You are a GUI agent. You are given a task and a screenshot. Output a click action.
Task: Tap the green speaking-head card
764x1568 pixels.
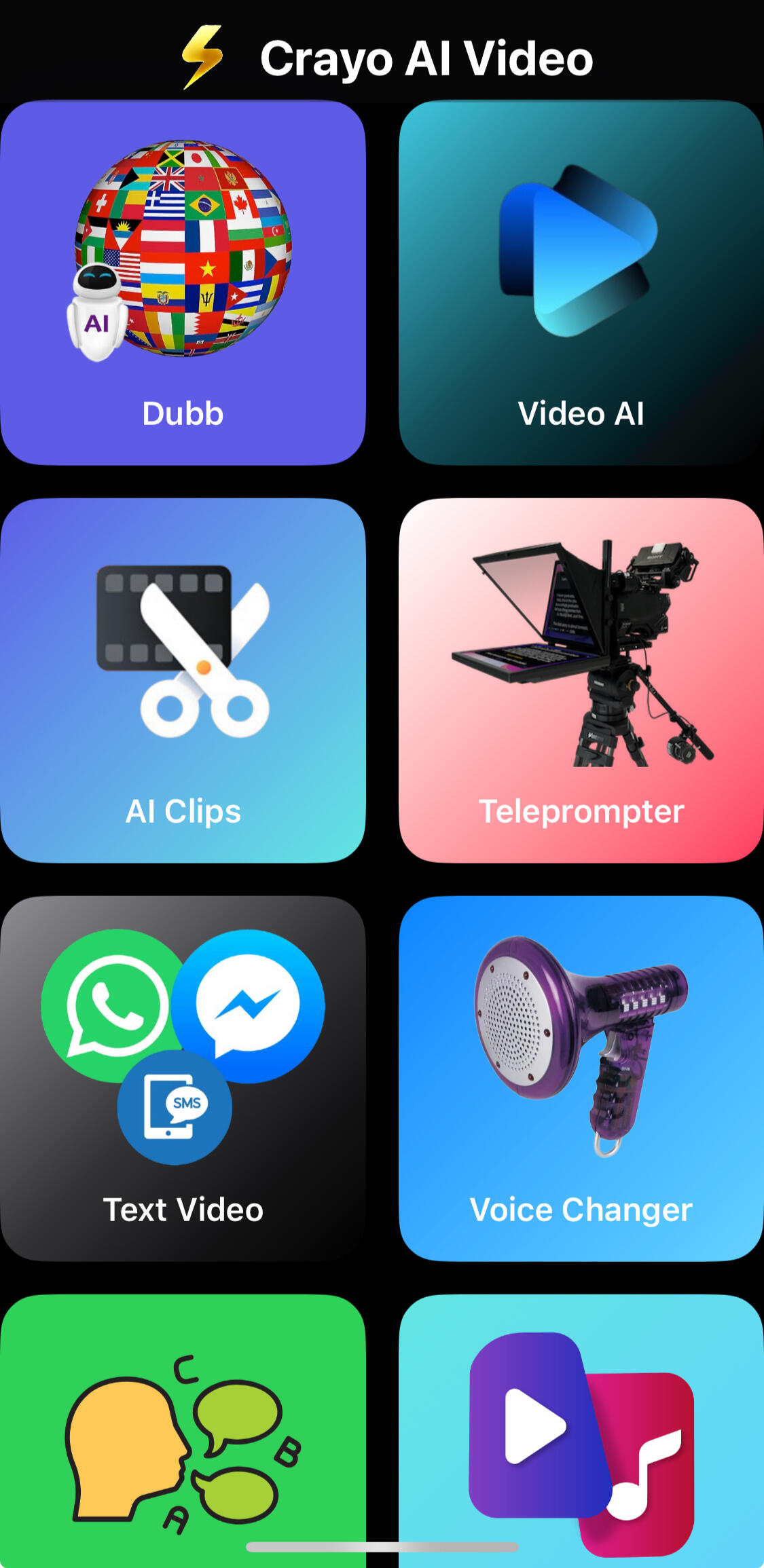(183, 1432)
